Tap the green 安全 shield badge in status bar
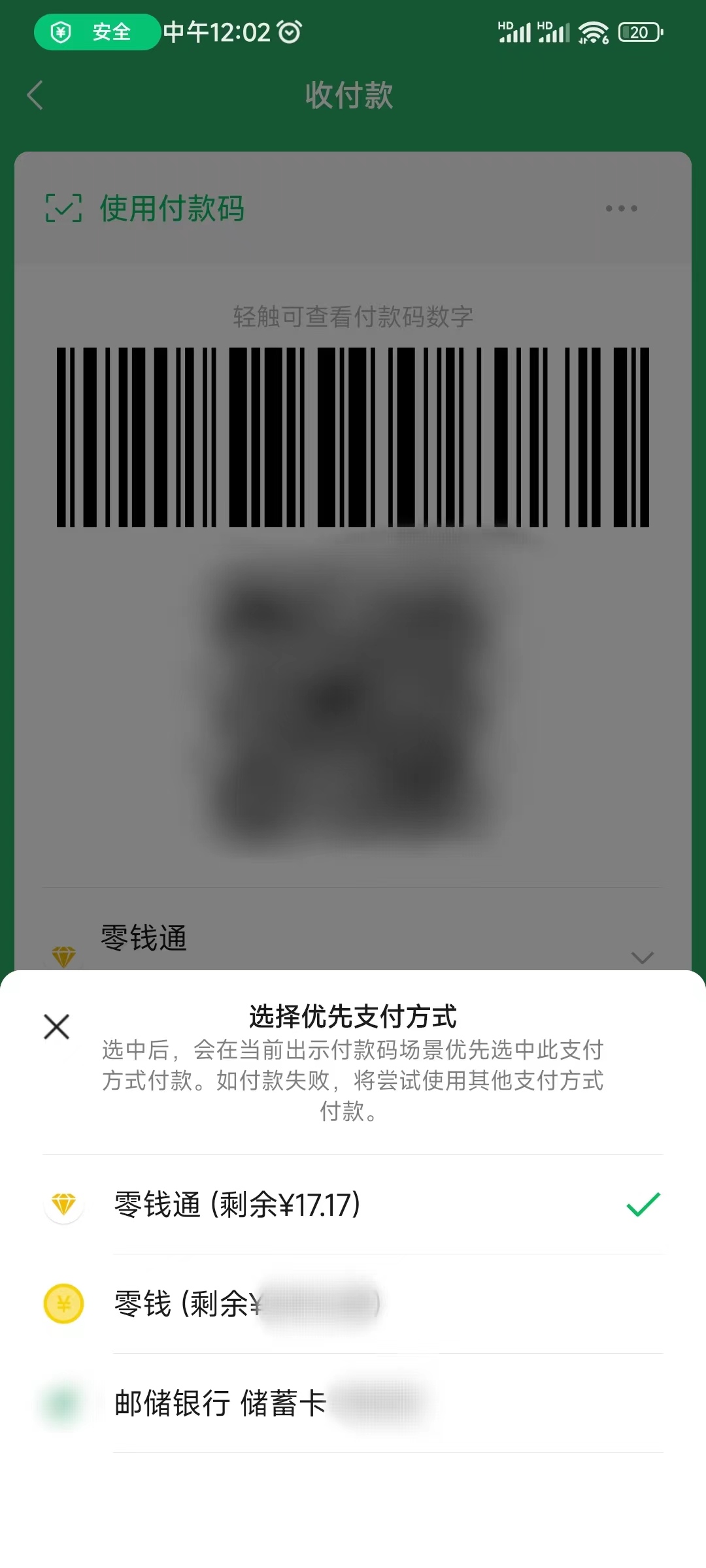 tap(95, 31)
